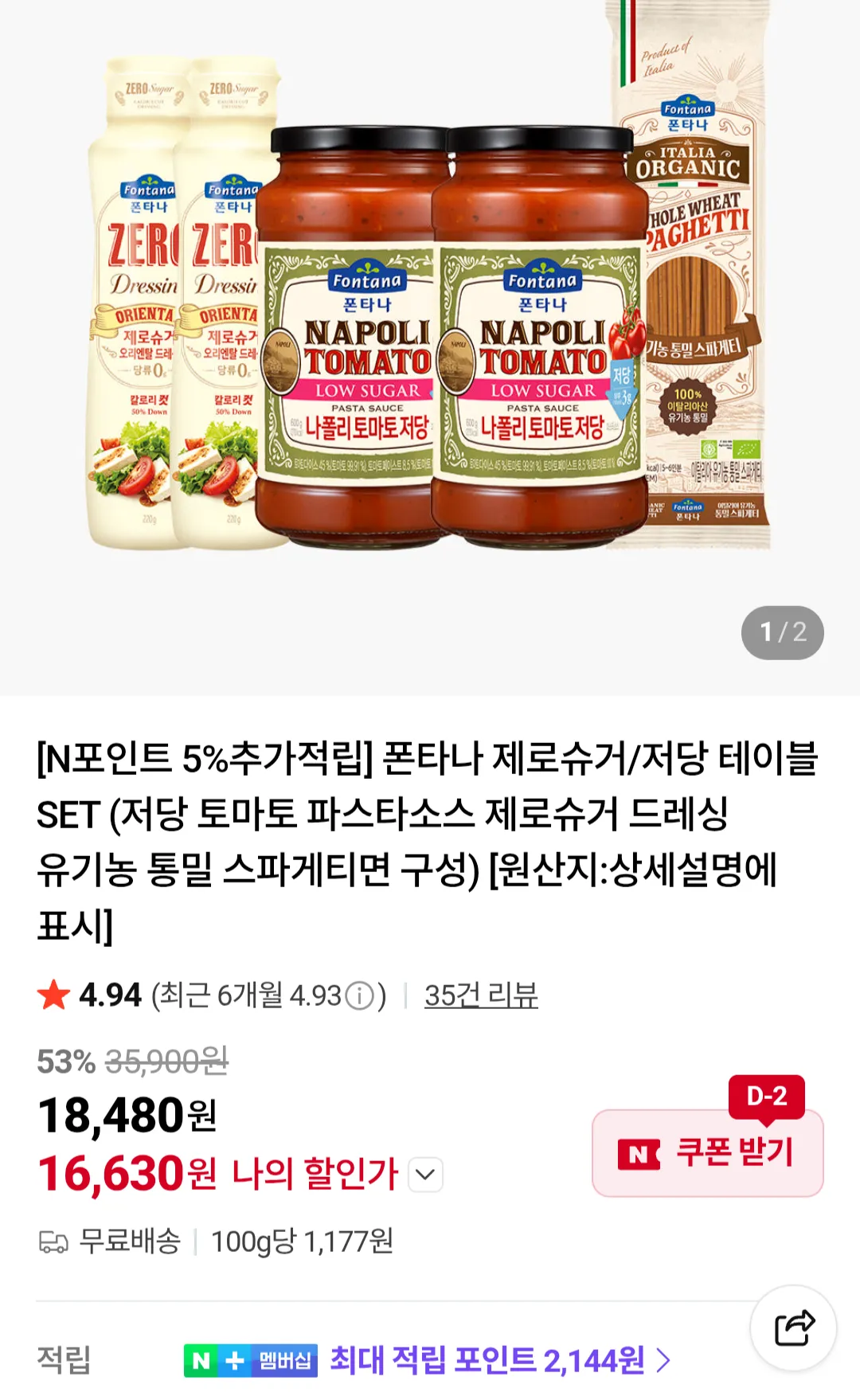Viewport: 860px width, 1400px height.
Task: Tap the info icon beside 최근 6개월 4.93
Action: [360, 996]
